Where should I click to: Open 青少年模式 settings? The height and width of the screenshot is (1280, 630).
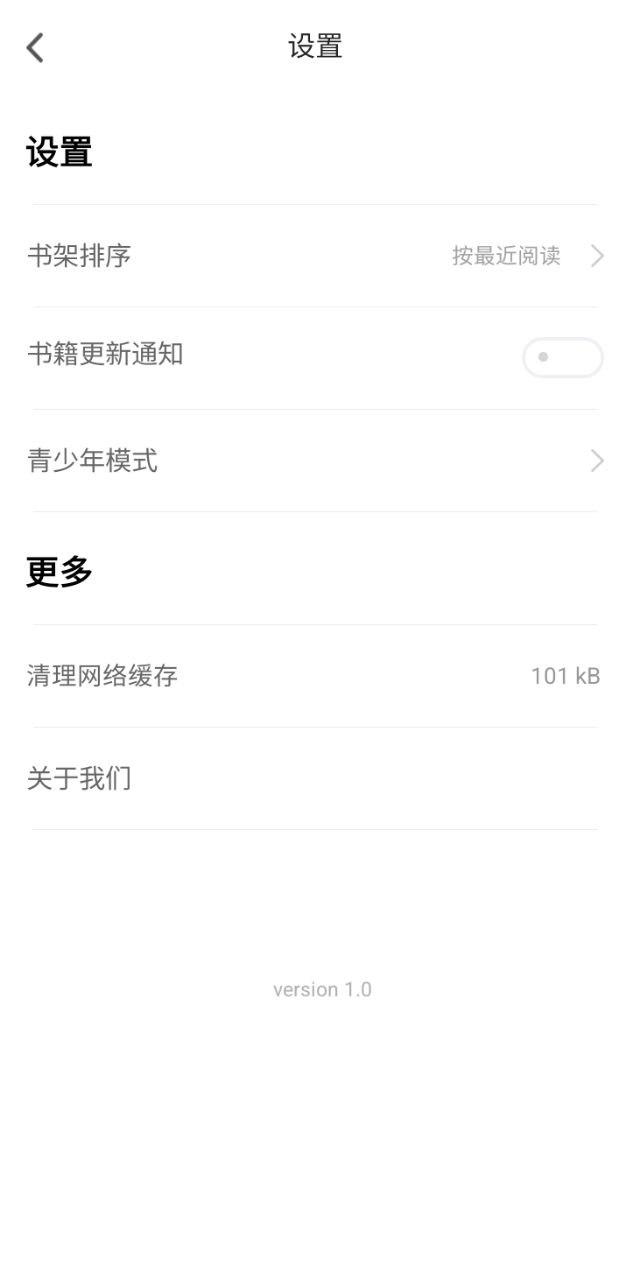(x=315, y=461)
